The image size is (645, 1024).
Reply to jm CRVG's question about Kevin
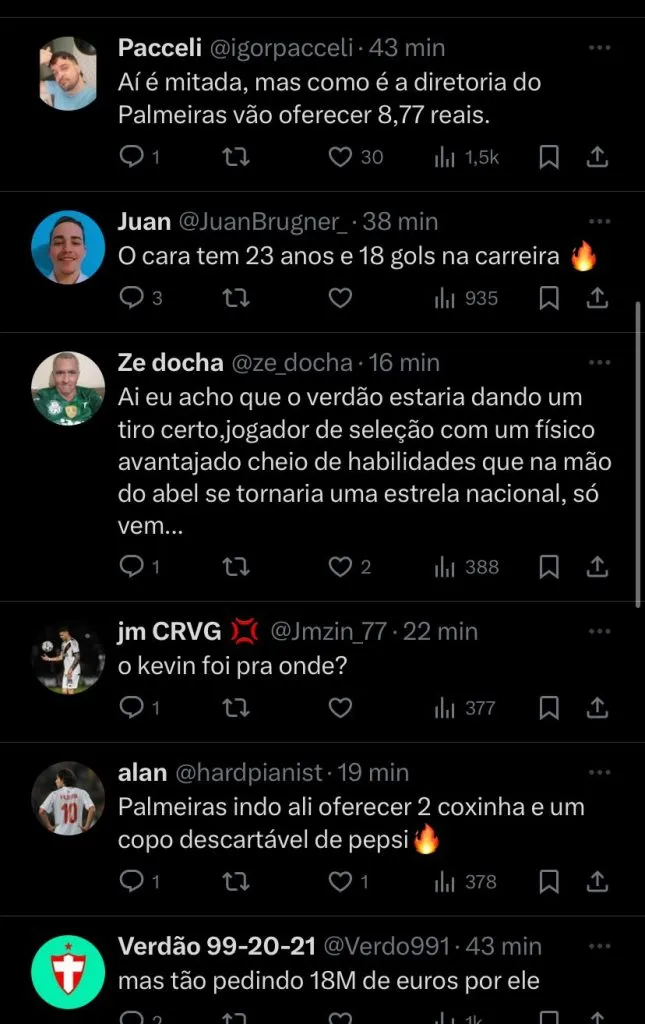[x=131, y=708]
